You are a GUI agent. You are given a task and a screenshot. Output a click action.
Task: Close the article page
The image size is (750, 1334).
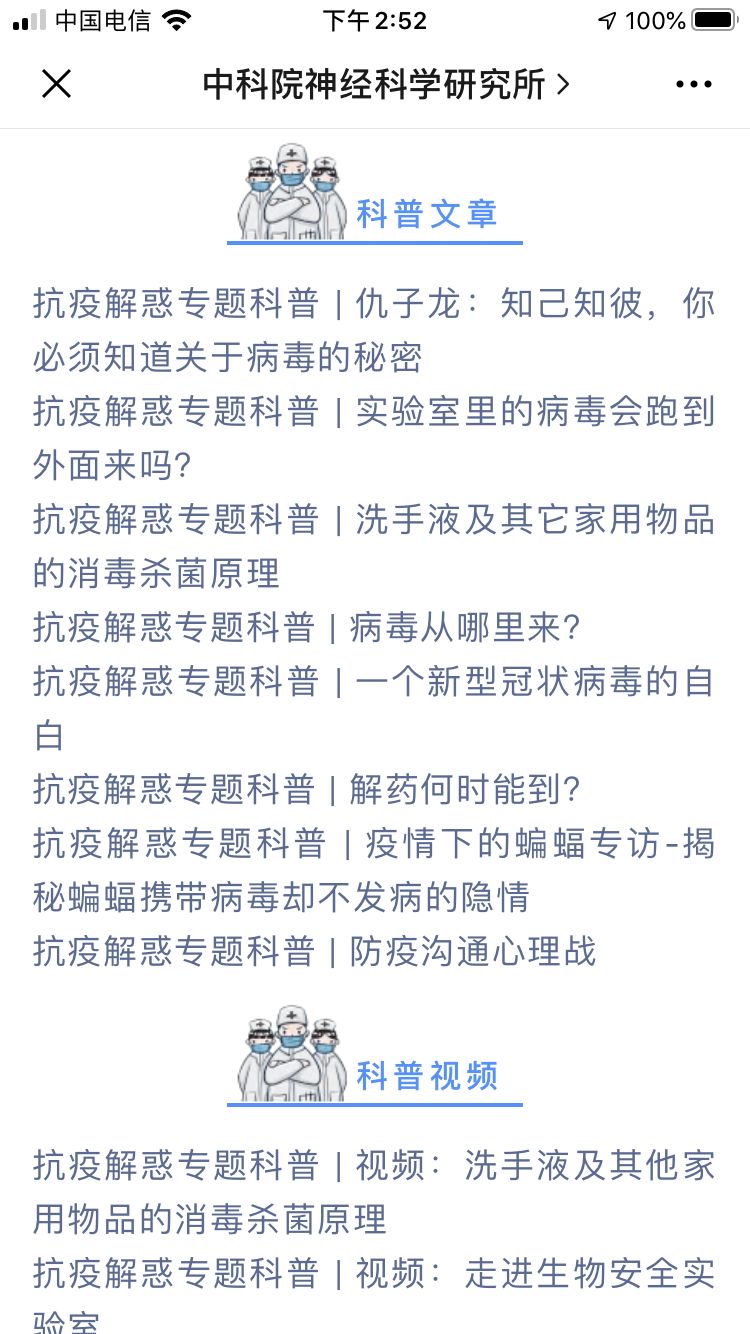click(56, 84)
